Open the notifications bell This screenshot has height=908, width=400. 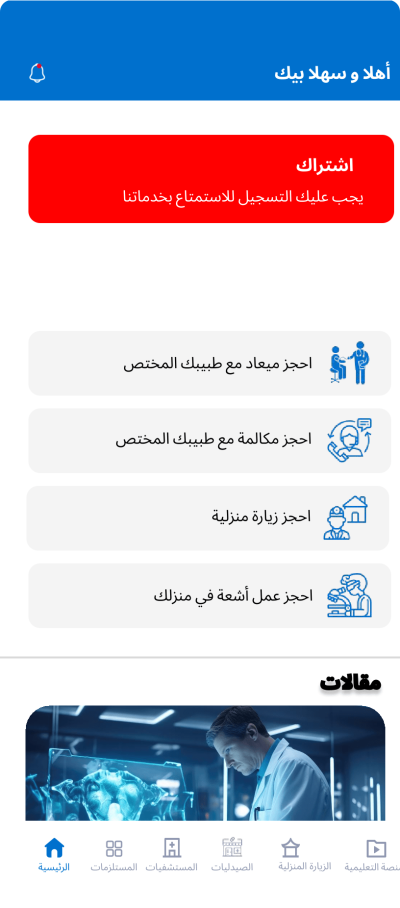pos(37,73)
